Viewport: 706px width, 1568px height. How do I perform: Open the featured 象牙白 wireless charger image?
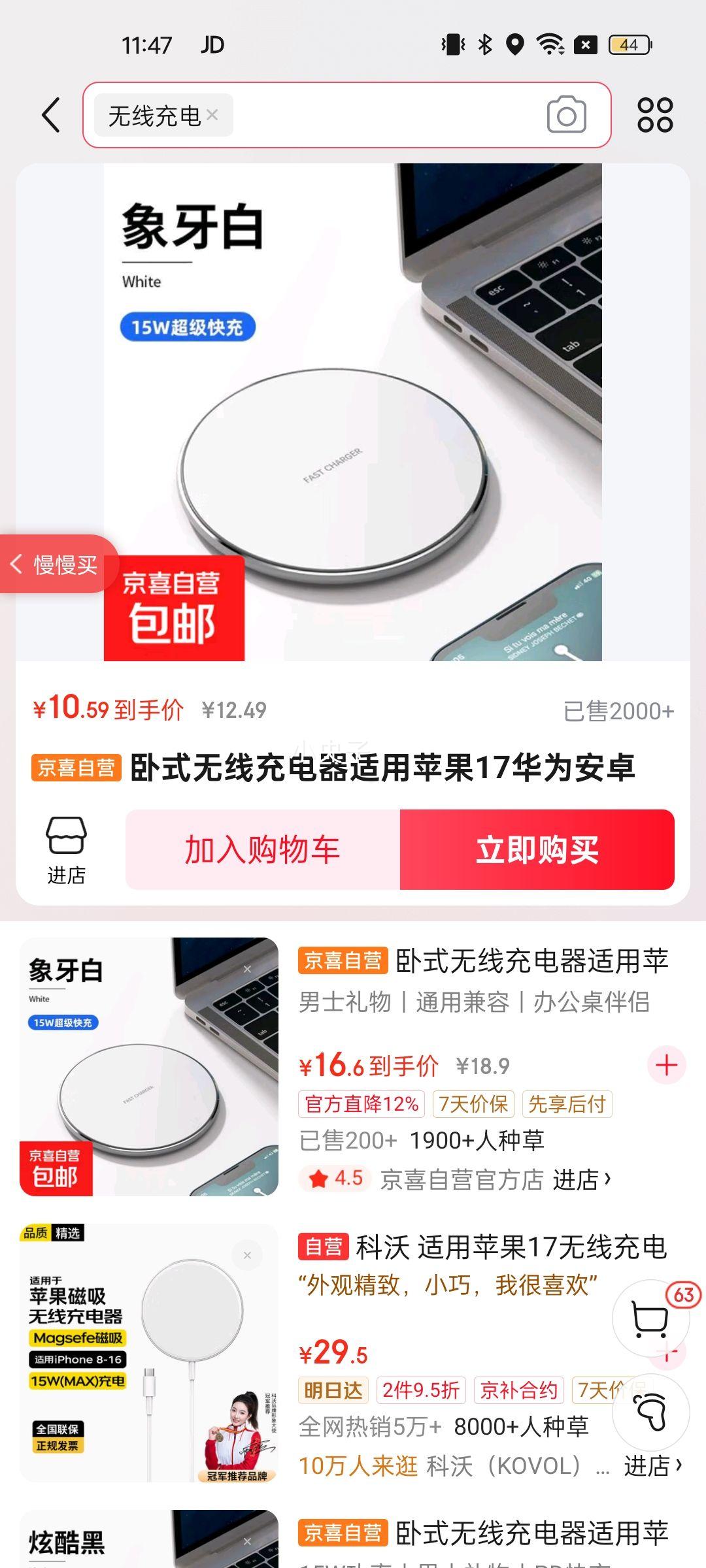(x=353, y=412)
